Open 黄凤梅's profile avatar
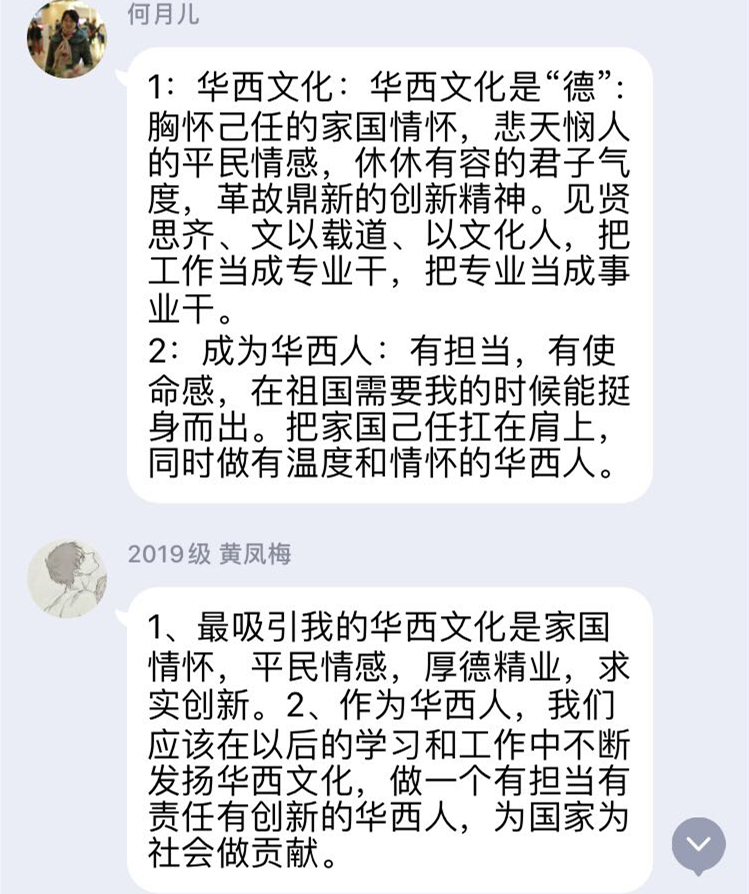Viewport: 749px width, 894px height. pyautogui.click(x=66, y=579)
